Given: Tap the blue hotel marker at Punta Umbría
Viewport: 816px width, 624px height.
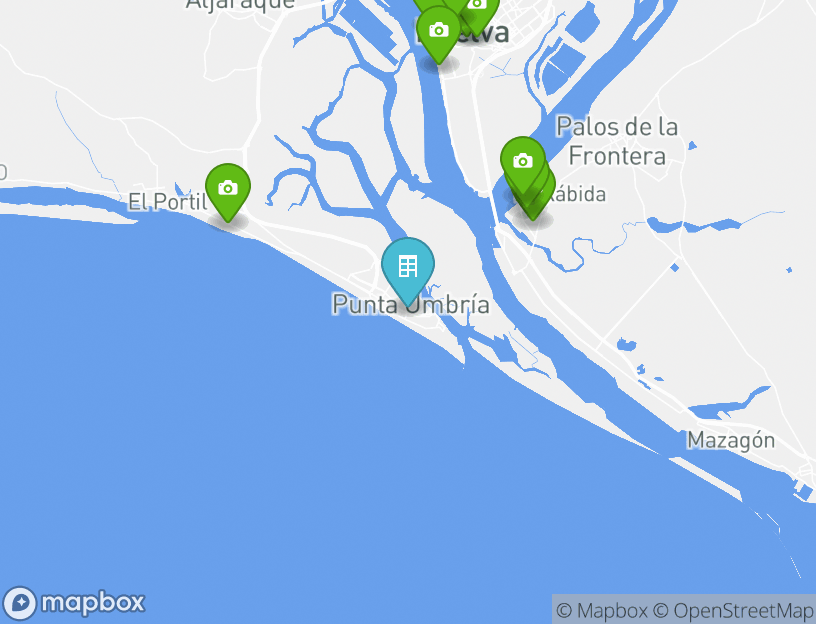Looking at the screenshot, I should pos(408,267).
